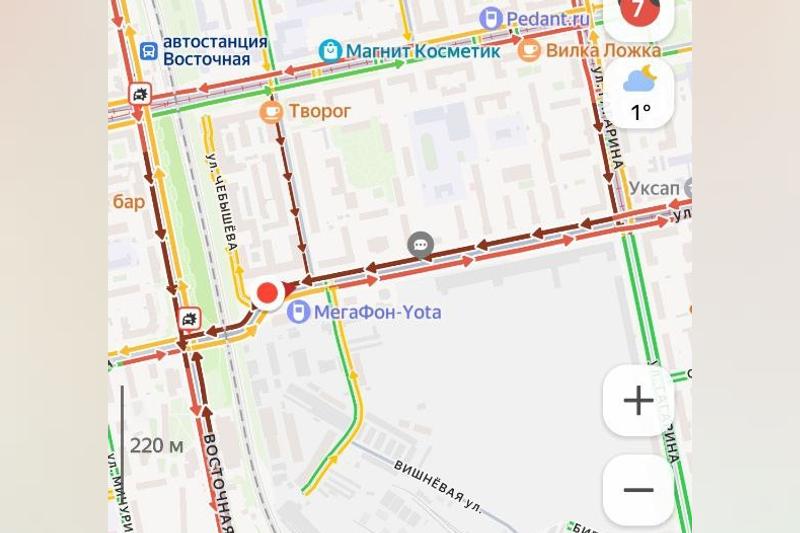
Task: Open the автостанция Восточная bus station marker
Action: point(149,51)
